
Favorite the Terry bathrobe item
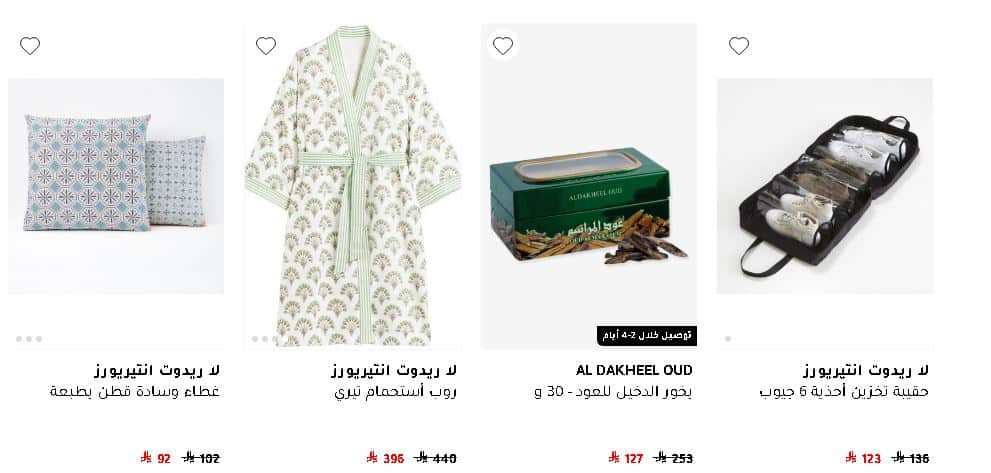pyautogui.click(x=266, y=46)
